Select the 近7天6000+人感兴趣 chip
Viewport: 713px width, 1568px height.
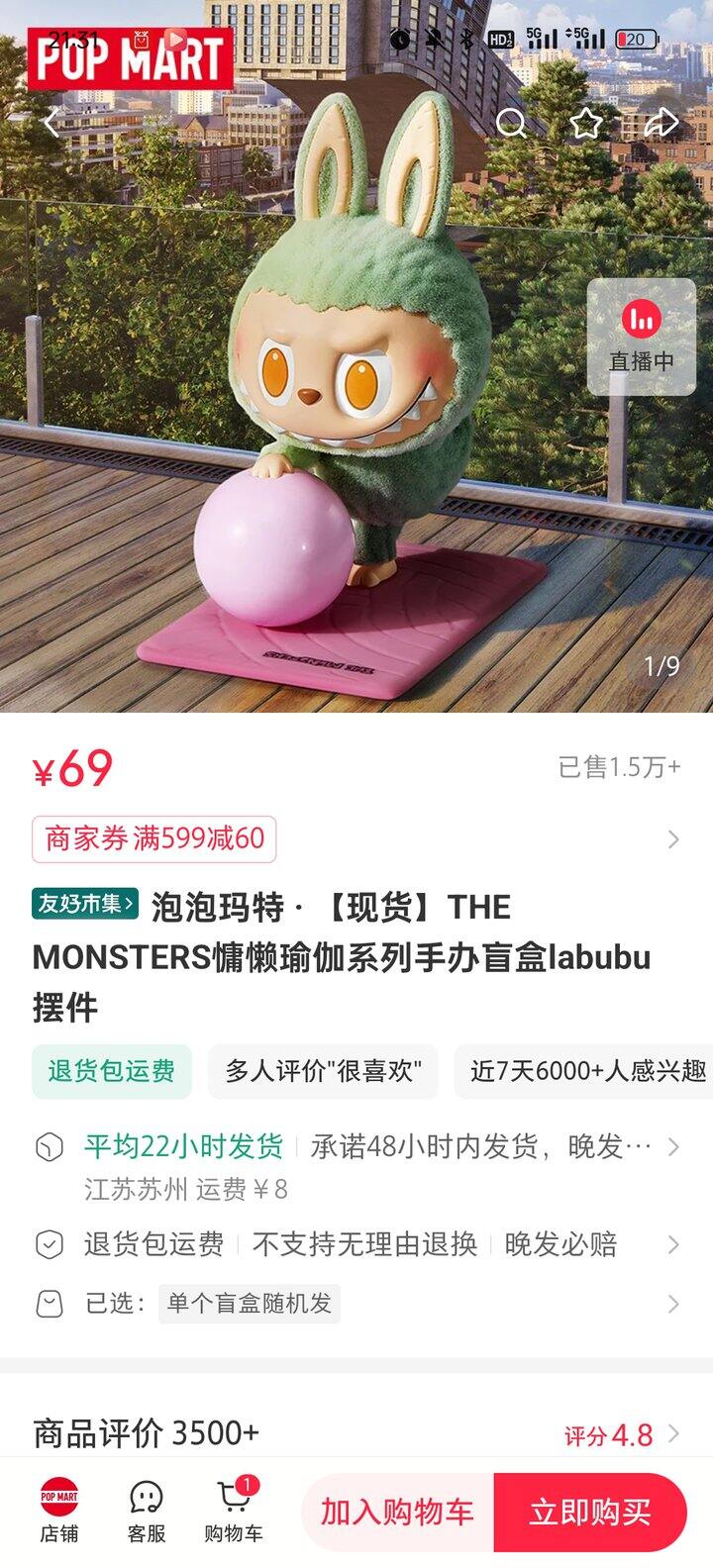(x=586, y=1071)
